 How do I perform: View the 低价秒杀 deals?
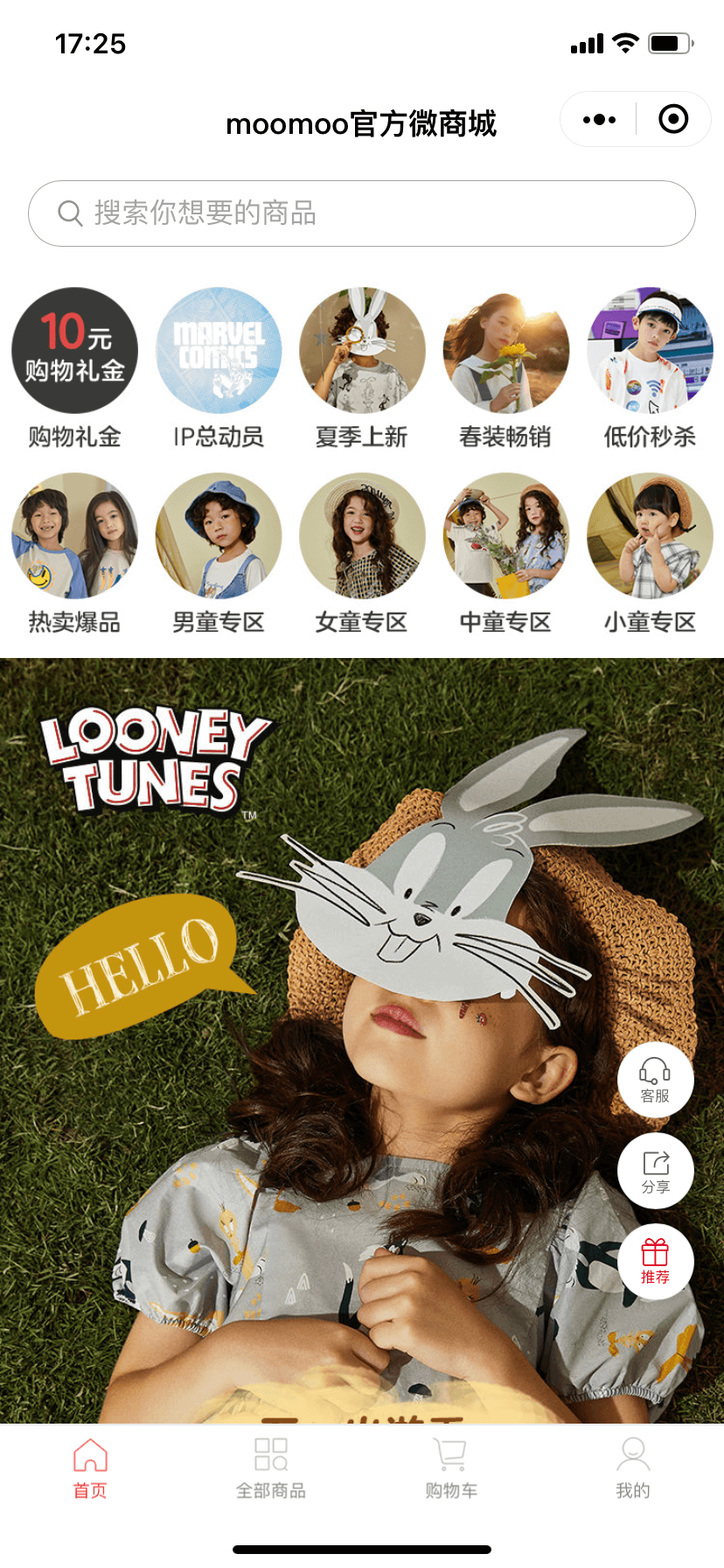pyautogui.click(x=650, y=351)
